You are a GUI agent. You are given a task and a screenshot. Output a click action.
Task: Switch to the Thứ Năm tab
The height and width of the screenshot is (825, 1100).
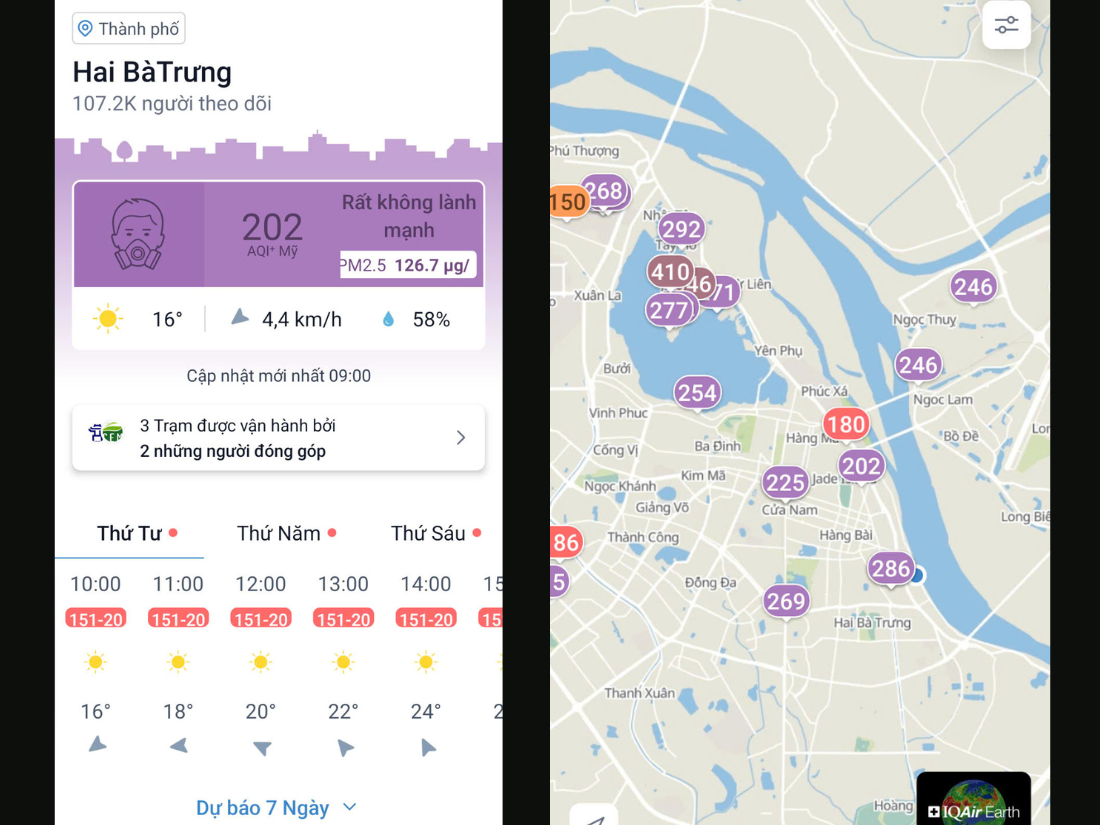pyautogui.click(x=279, y=533)
